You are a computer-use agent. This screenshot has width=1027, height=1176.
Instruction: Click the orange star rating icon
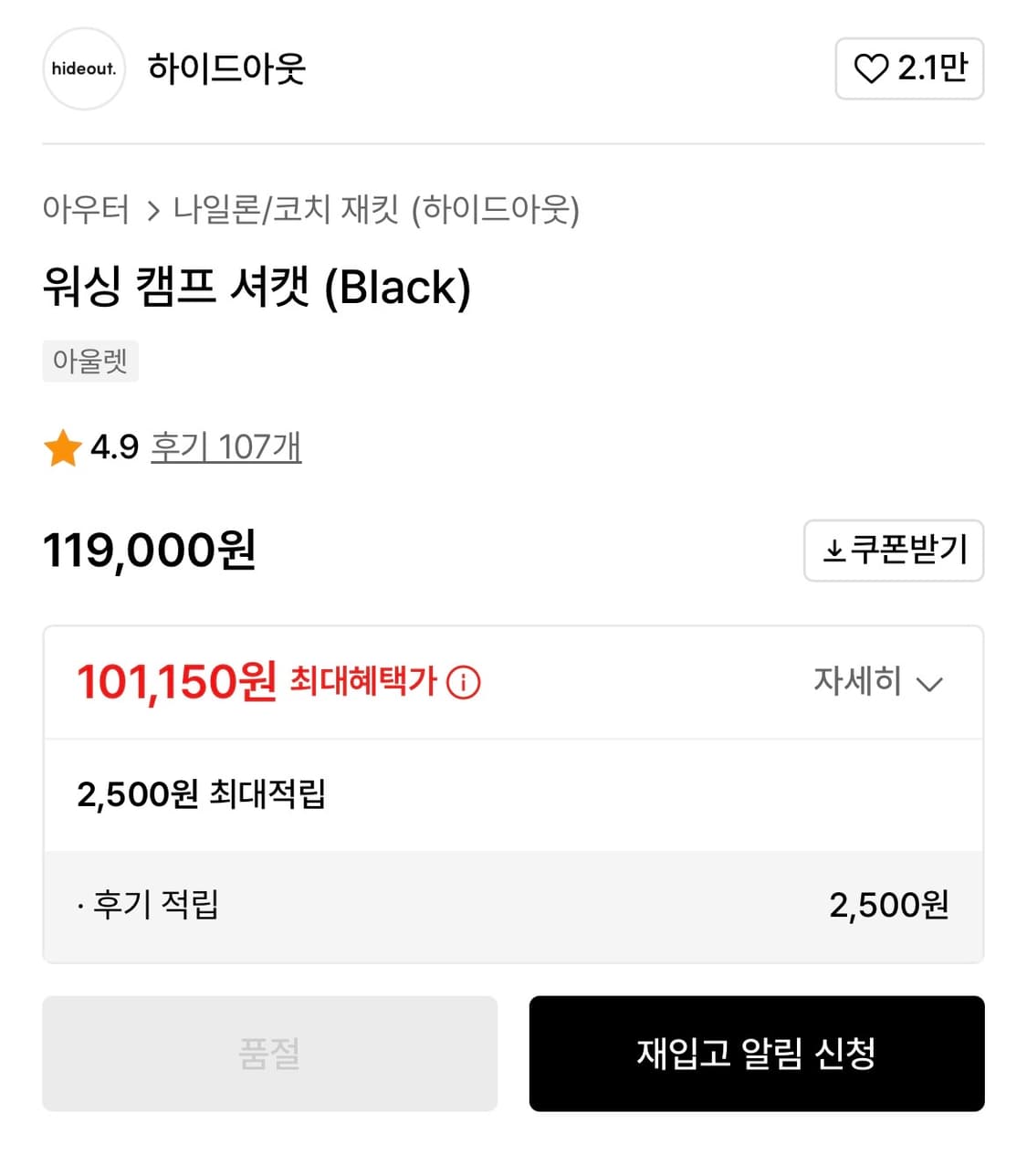point(62,446)
